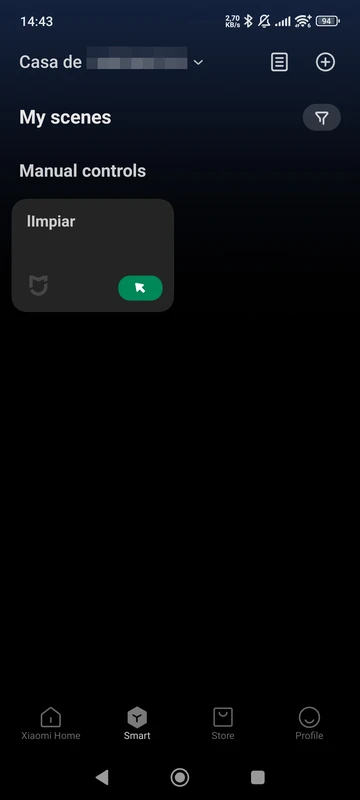The width and height of the screenshot is (360, 800).
Task: Add a new scene with plus icon
Action: click(325, 62)
